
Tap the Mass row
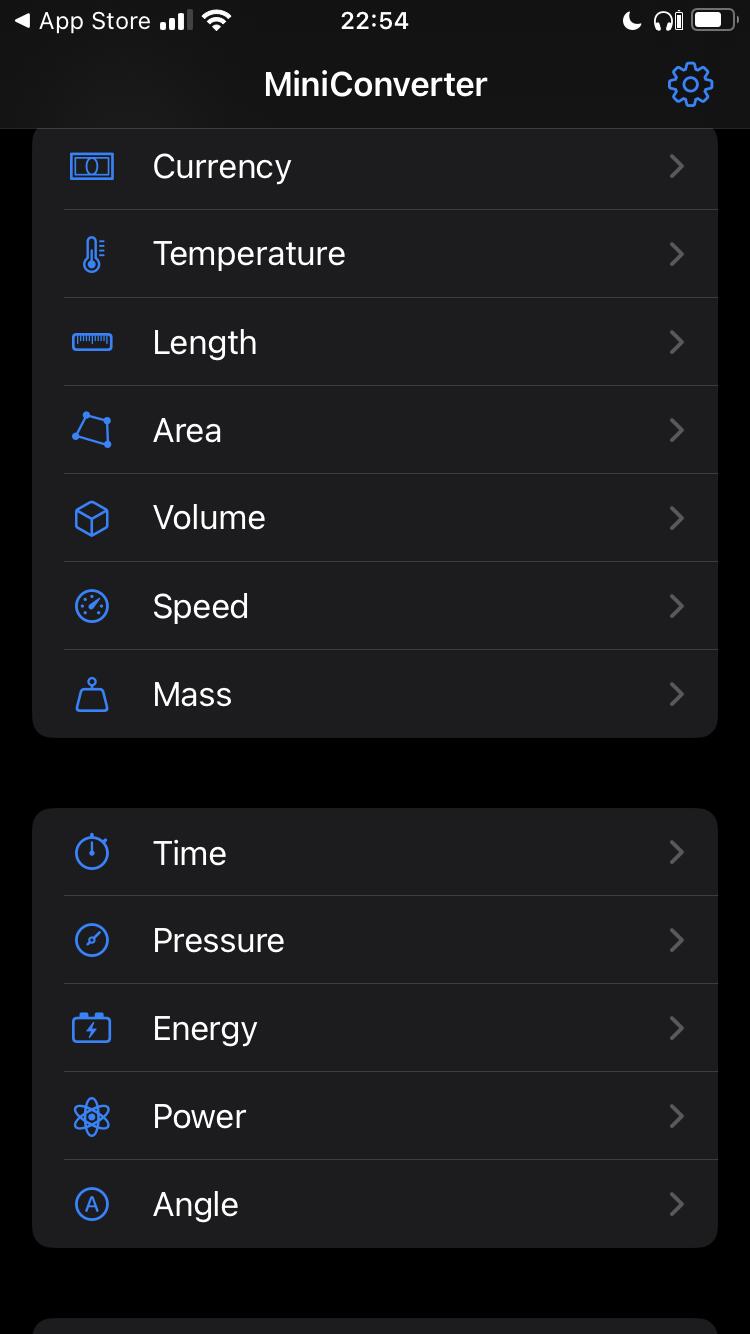(375, 694)
